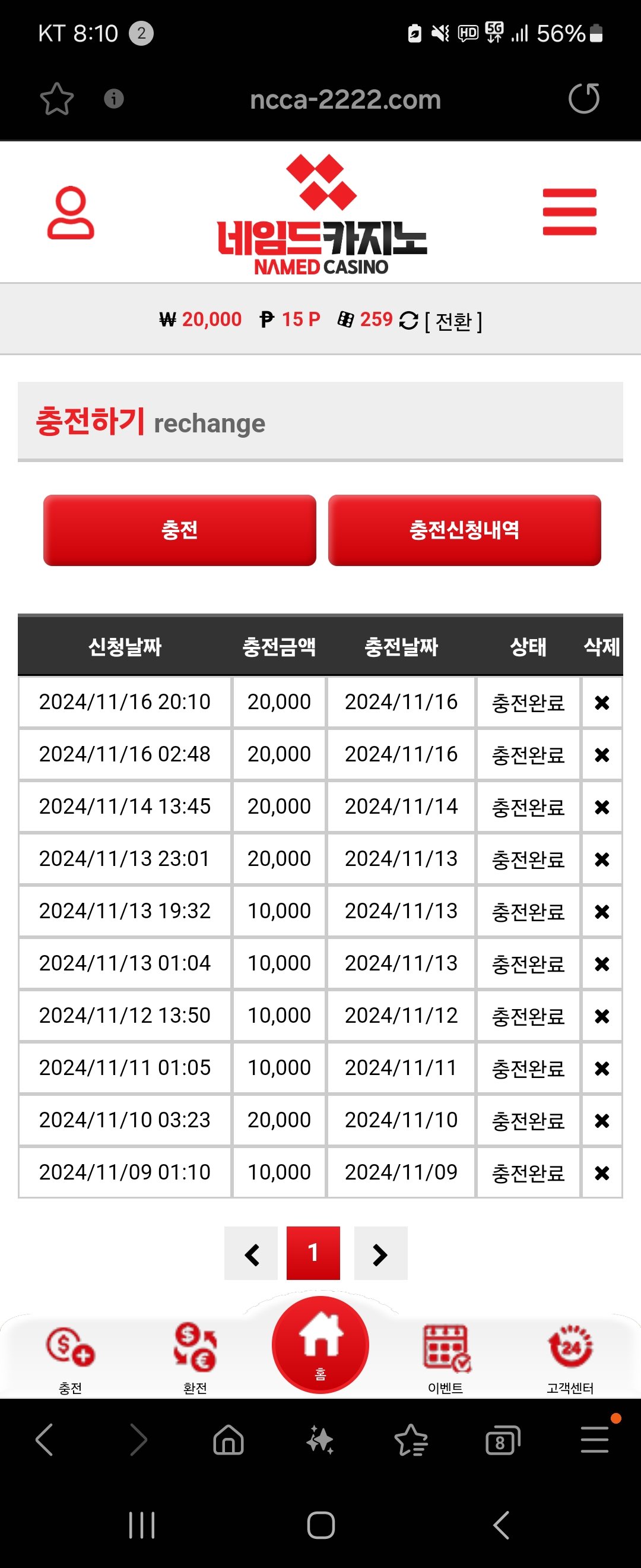
Task: Delete the 2024/11/16 20:10 record
Action: pyautogui.click(x=601, y=703)
